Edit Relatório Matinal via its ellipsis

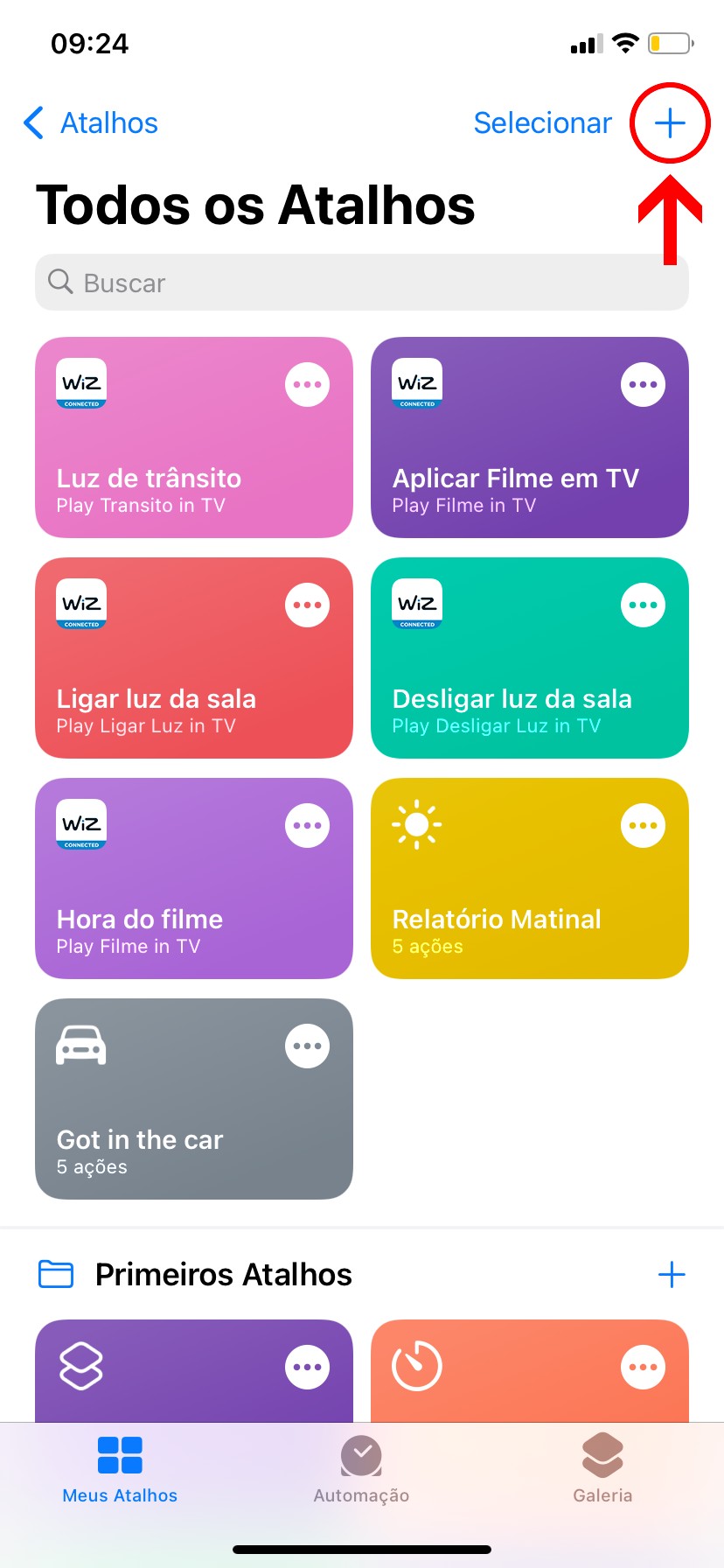[x=644, y=826]
